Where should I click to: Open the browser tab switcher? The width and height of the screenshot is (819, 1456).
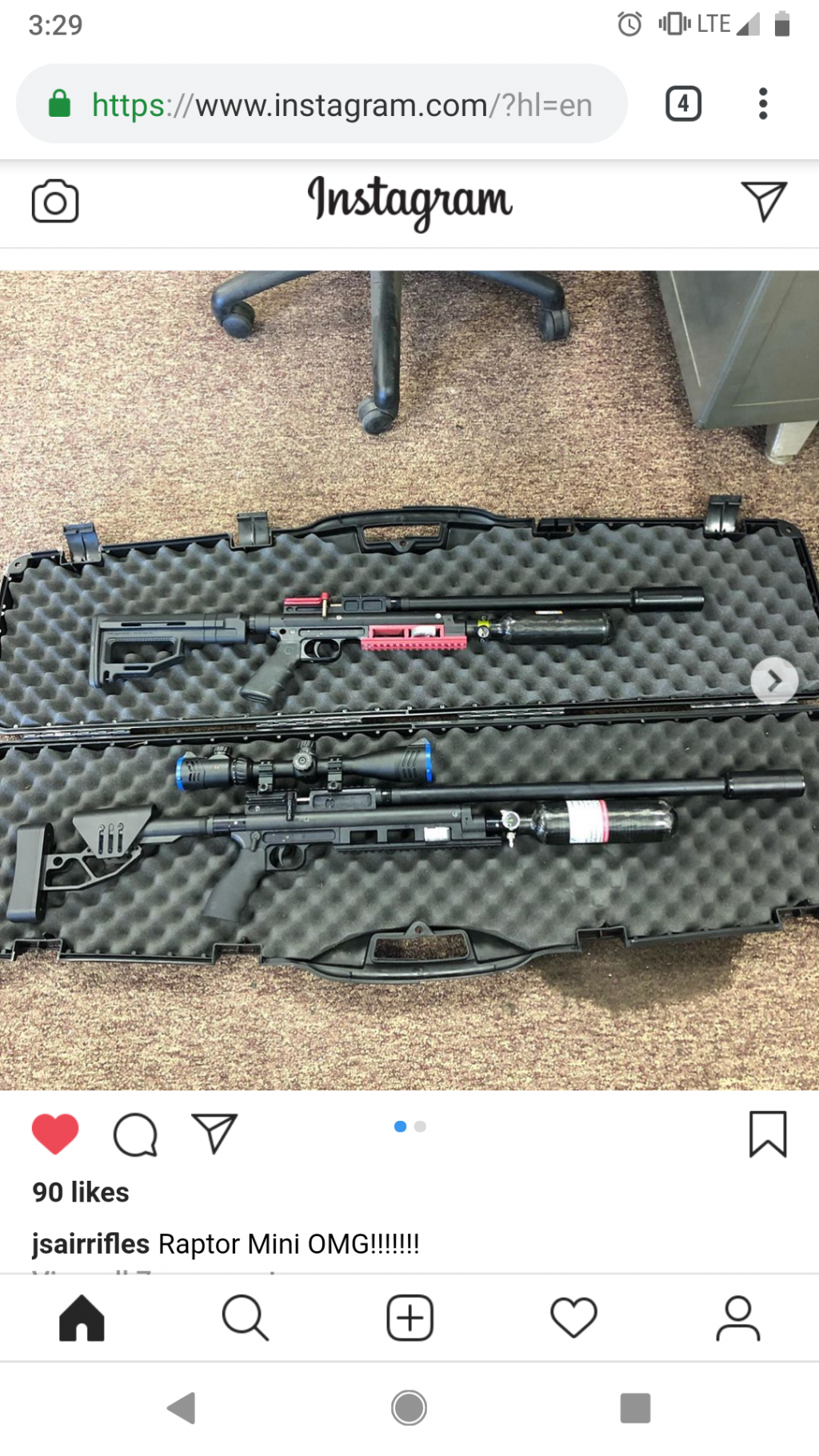coord(683,104)
